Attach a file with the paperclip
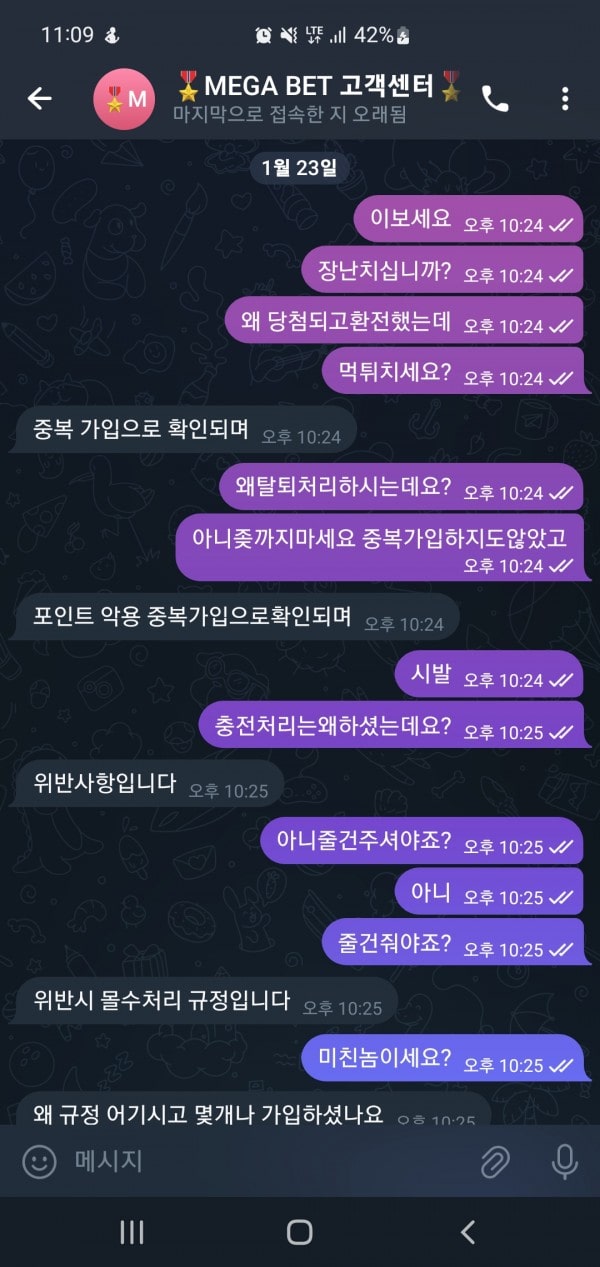This screenshot has height=1267, width=600. click(x=495, y=1161)
